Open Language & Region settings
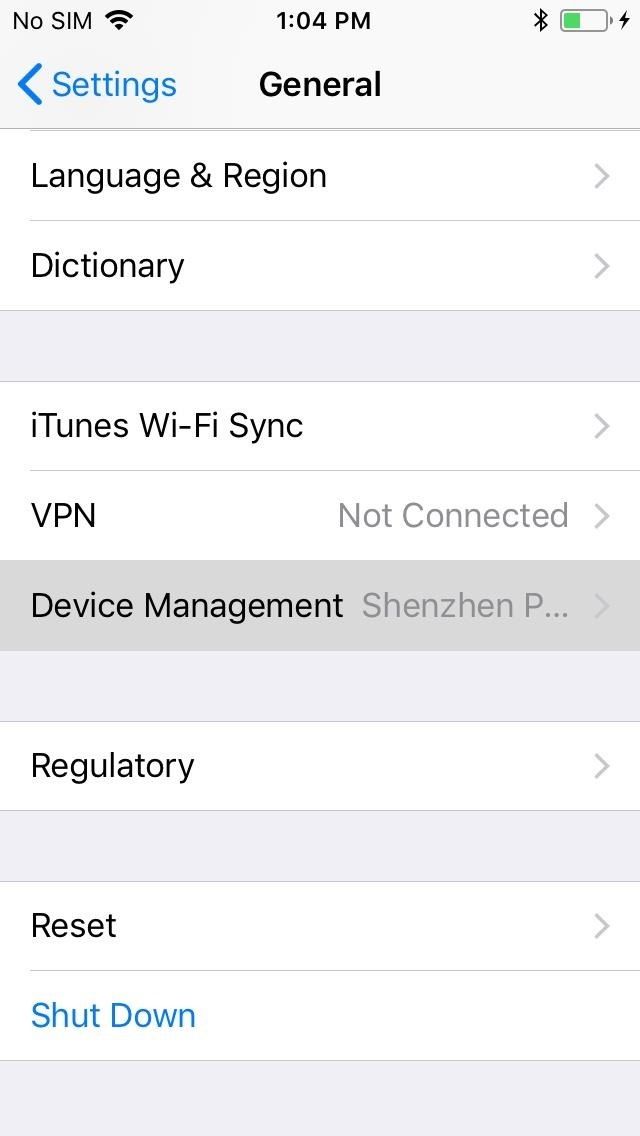This screenshot has width=640, height=1136. (320, 176)
